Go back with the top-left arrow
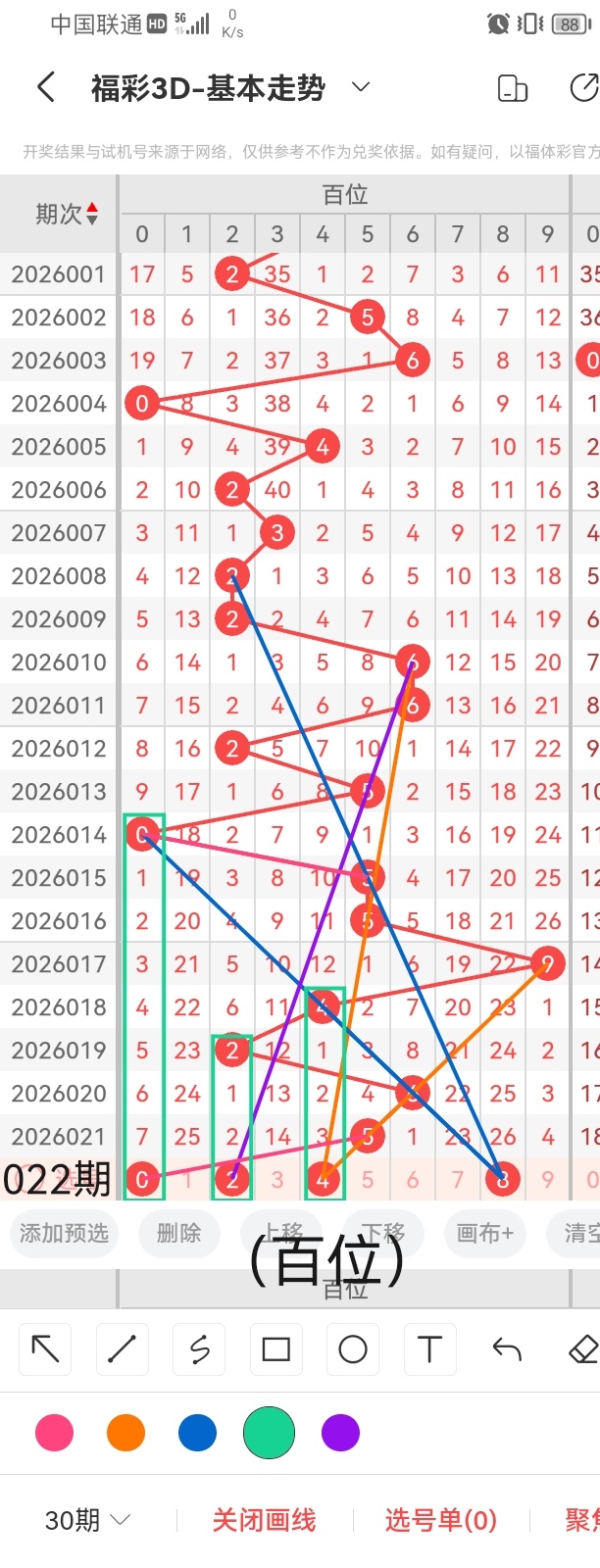 [45, 88]
